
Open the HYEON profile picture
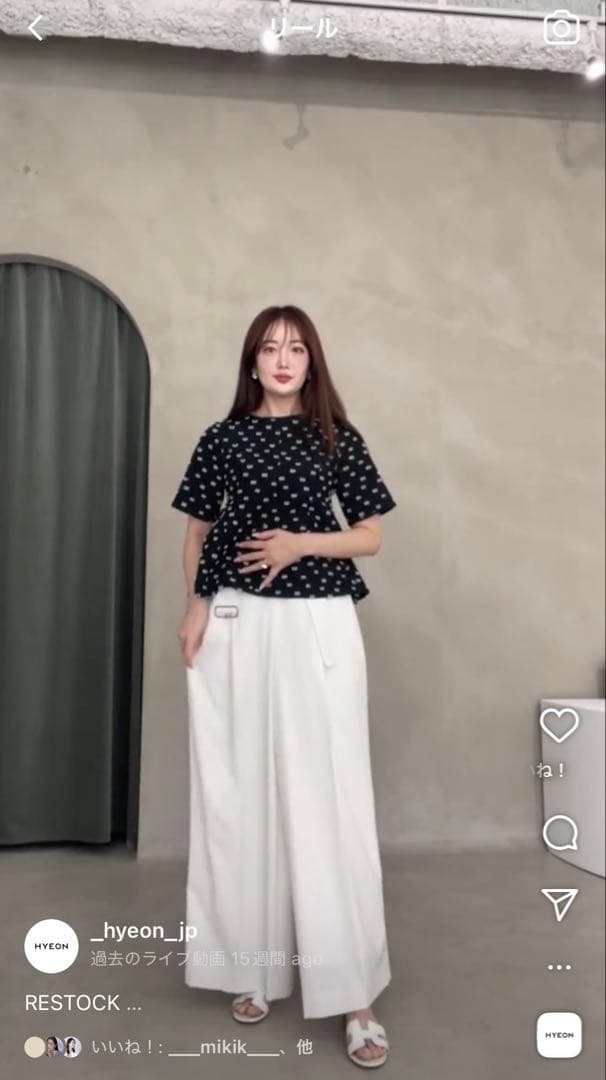click(x=51, y=945)
